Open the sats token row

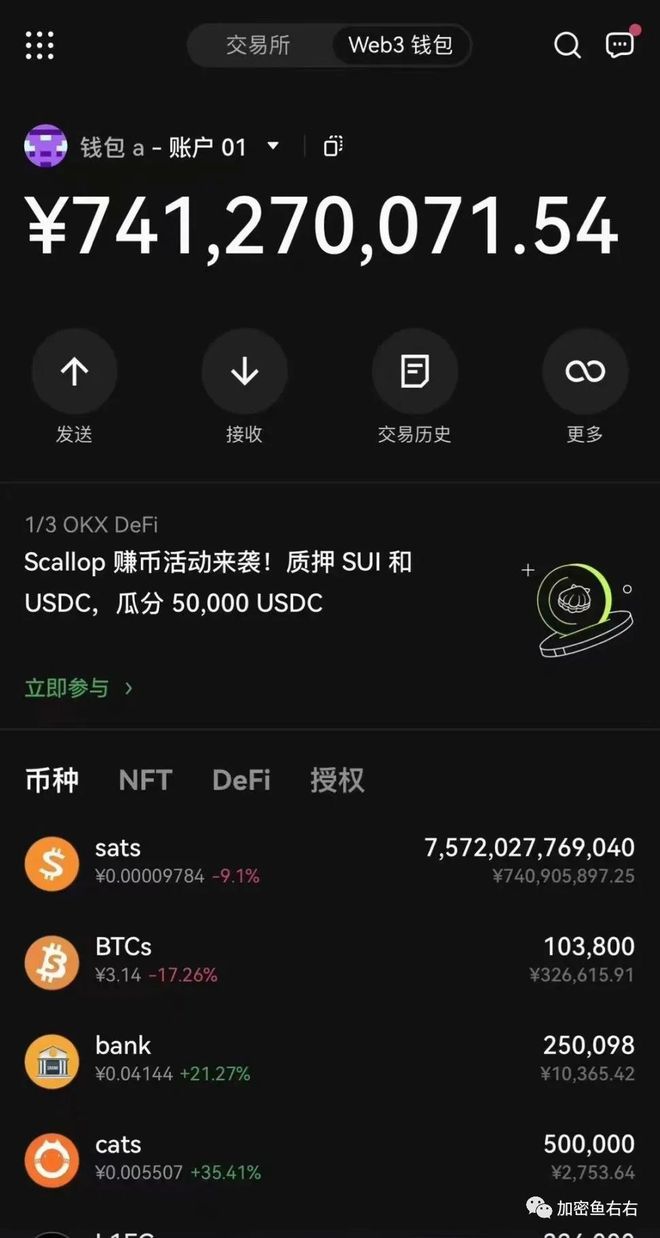330,862
